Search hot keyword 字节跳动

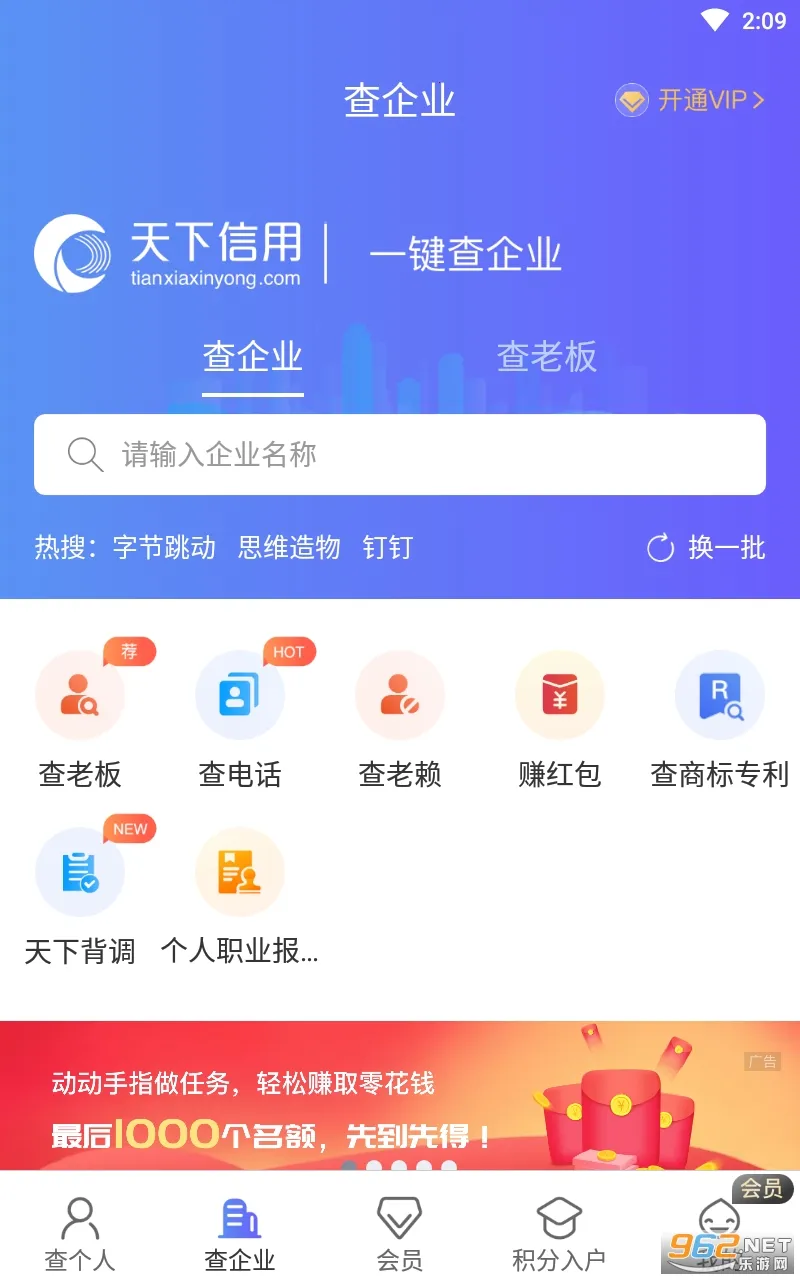coord(164,548)
